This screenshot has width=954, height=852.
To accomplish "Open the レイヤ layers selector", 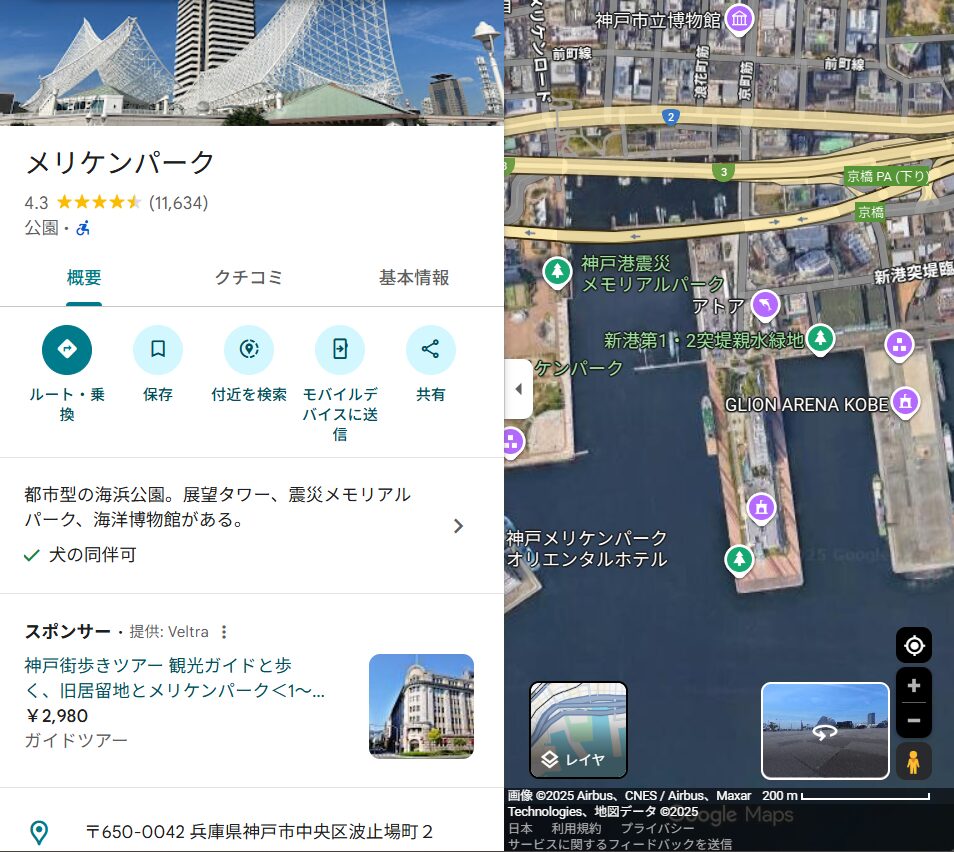I will tap(578, 730).
